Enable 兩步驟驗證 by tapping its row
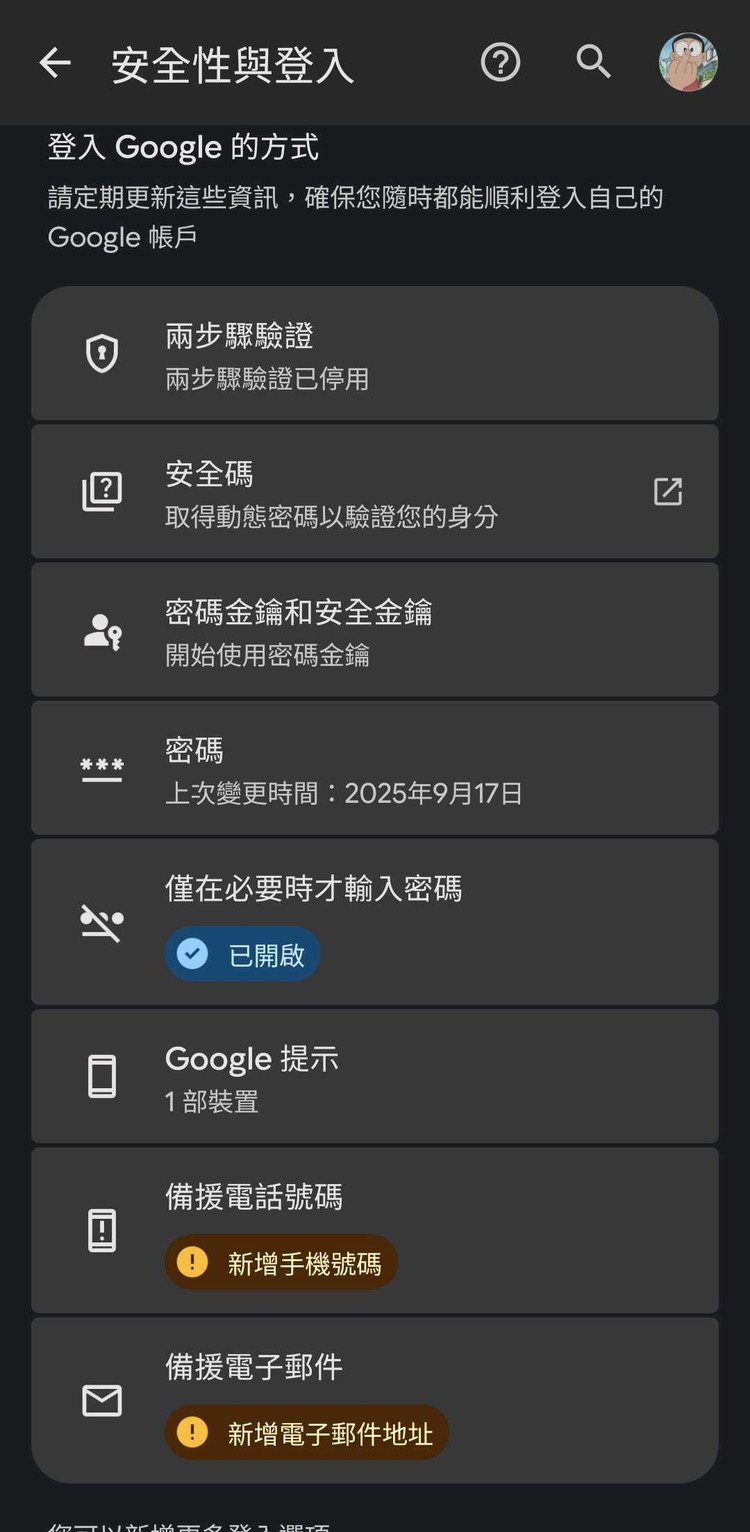The image size is (750, 1532). click(375, 353)
